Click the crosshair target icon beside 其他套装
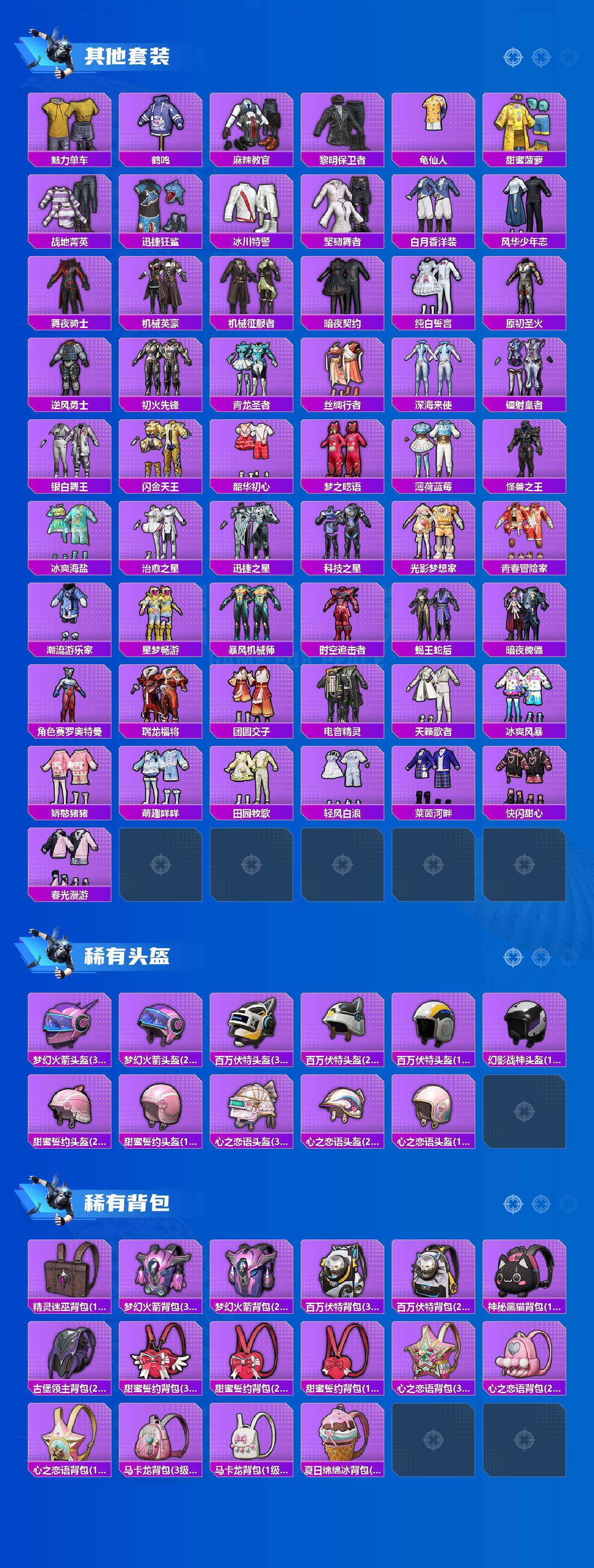 (x=514, y=58)
